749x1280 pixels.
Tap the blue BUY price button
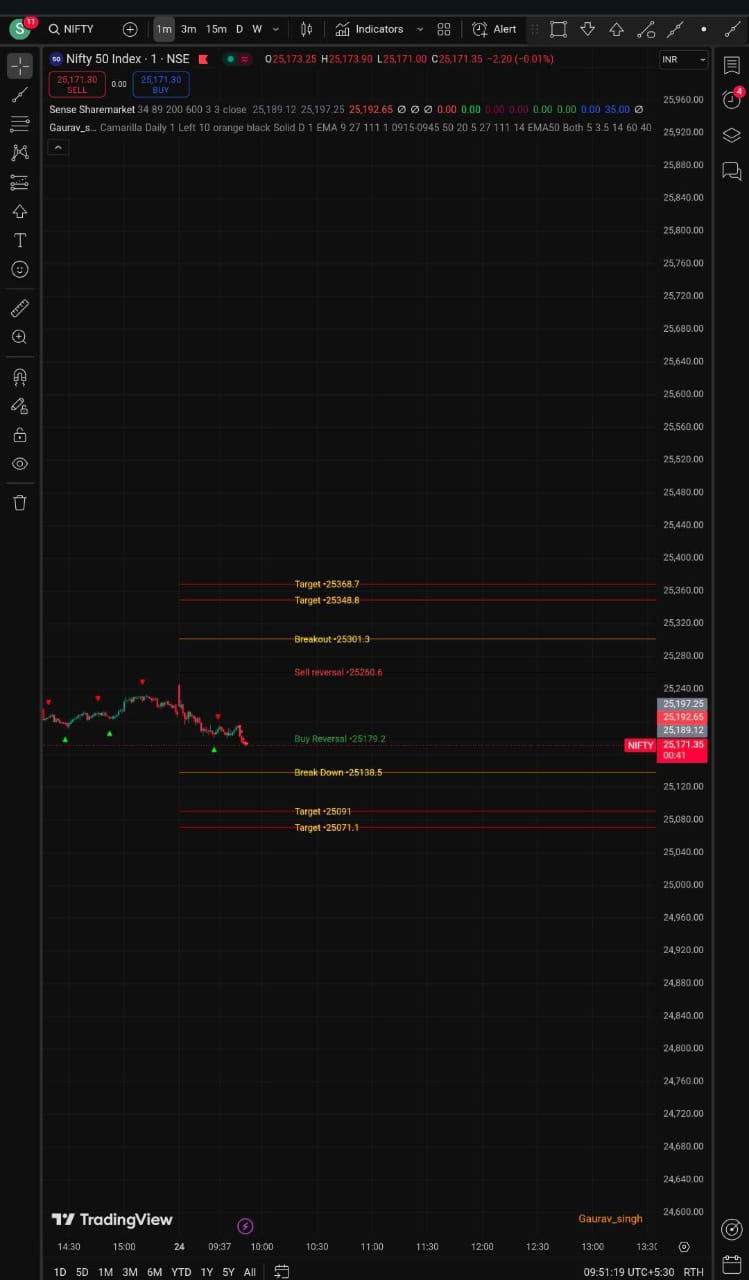point(161,84)
